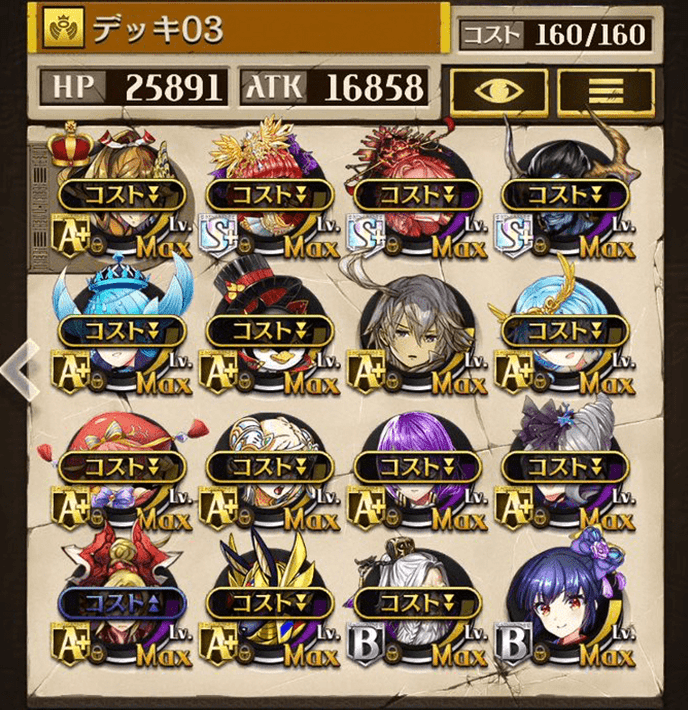Image resolution: width=688 pixels, height=710 pixels.
Task: Open the list menu button
Action: [606, 89]
